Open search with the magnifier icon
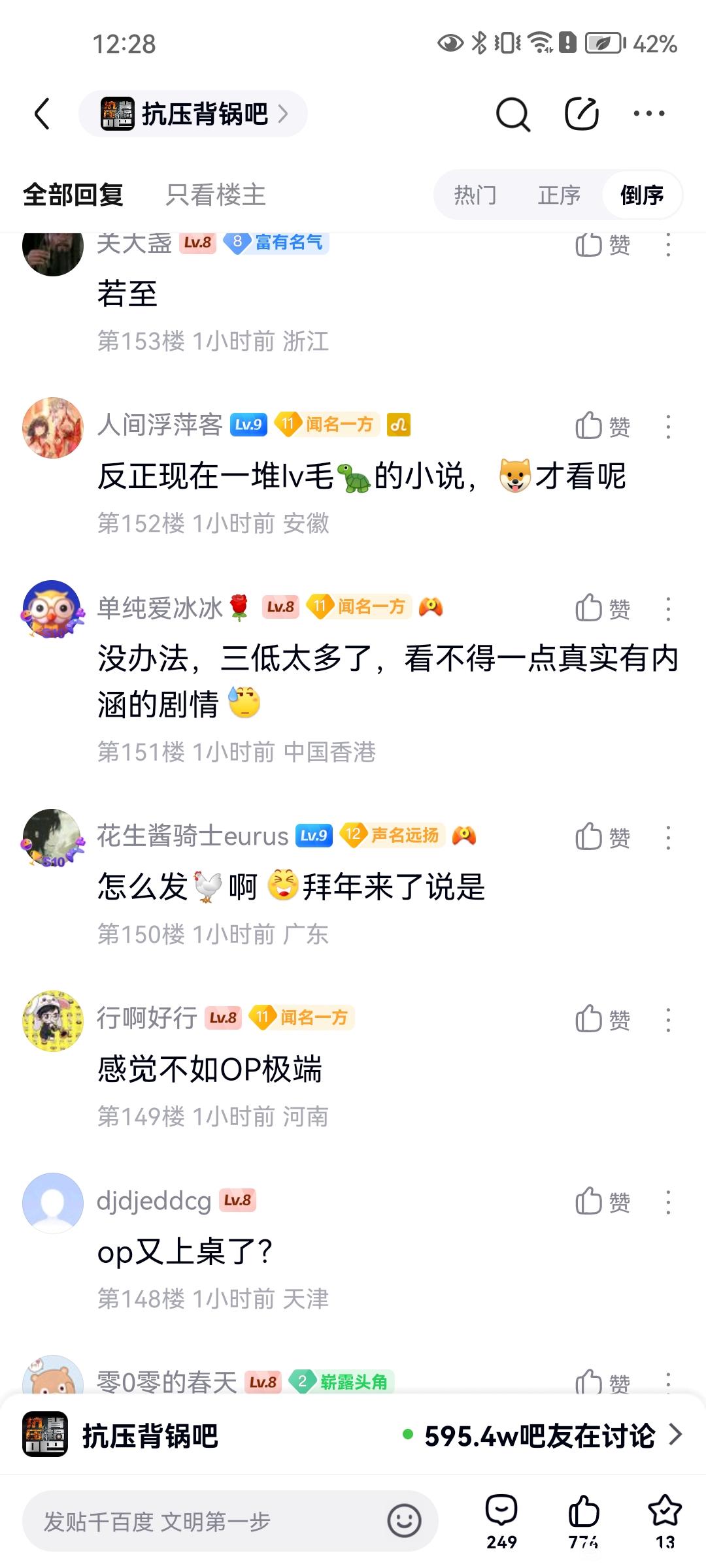 513,114
